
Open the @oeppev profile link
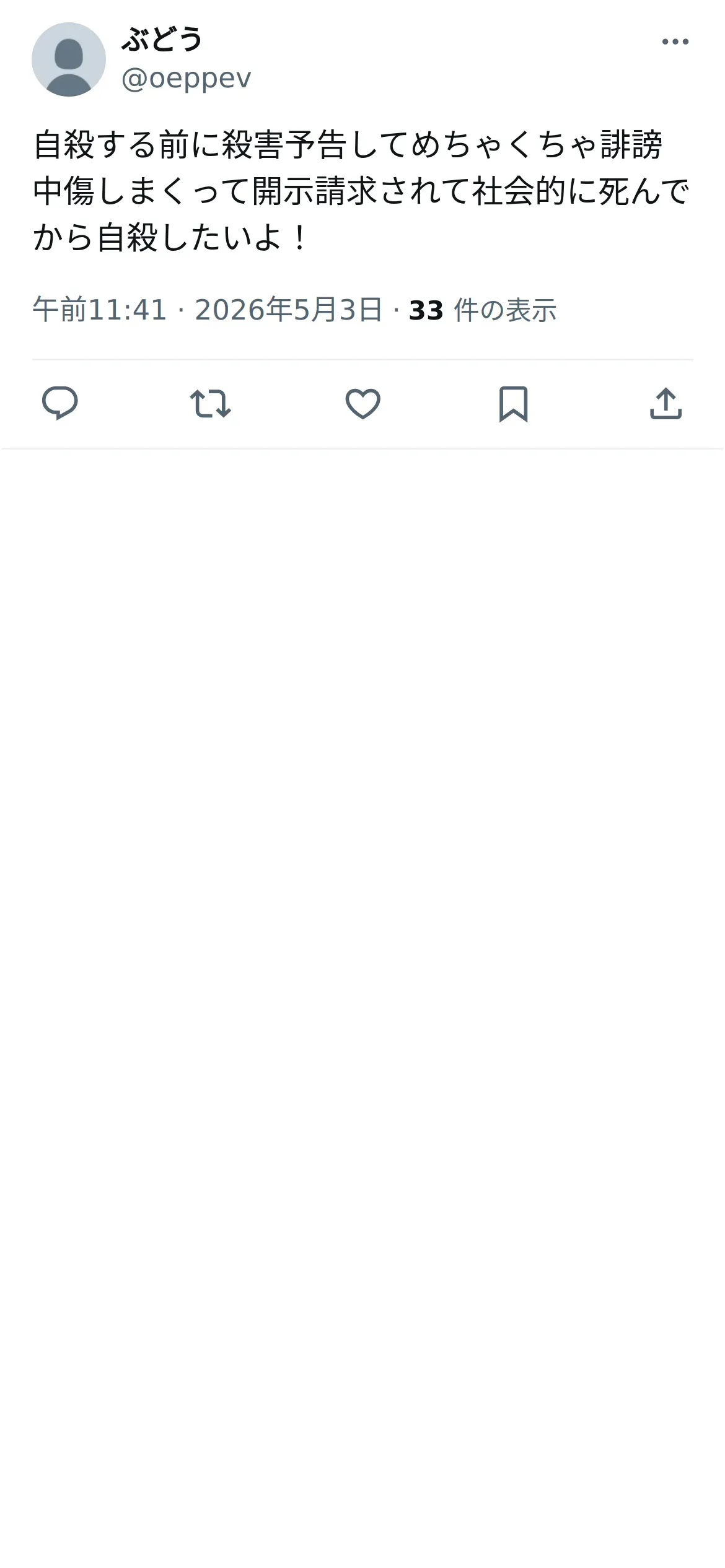tap(186, 79)
